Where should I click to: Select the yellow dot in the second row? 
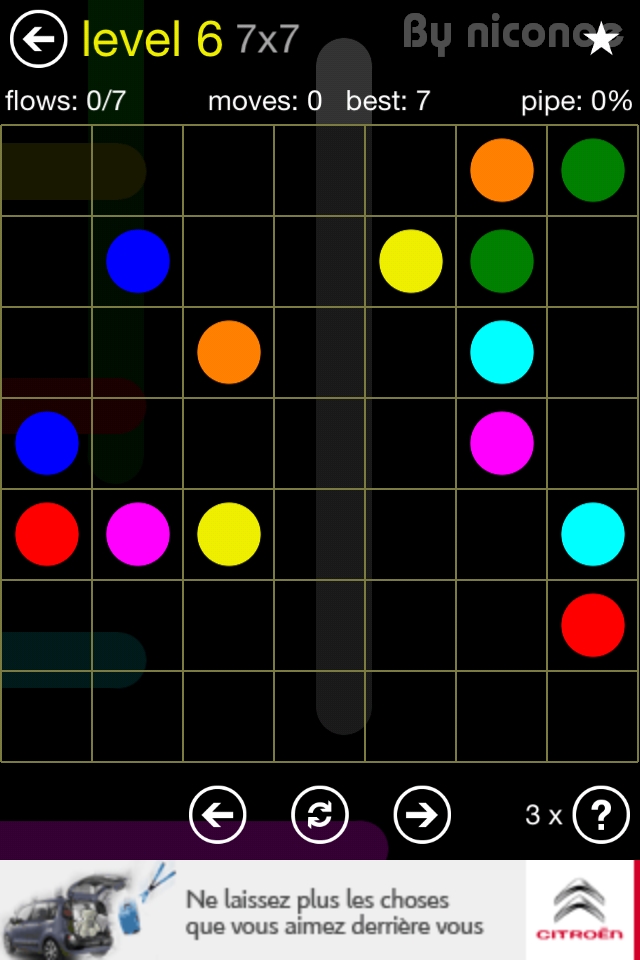click(x=411, y=261)
